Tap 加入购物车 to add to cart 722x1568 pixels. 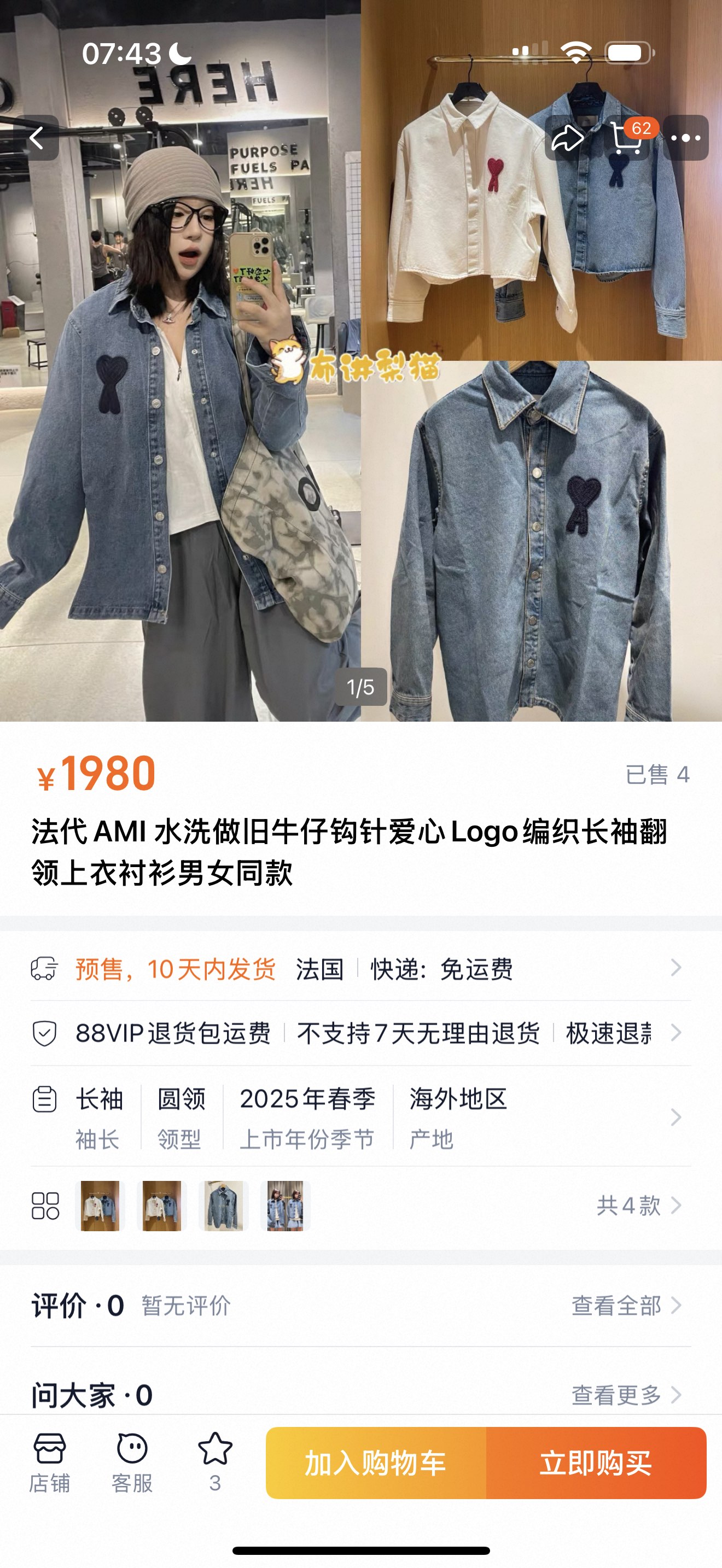[376, 1462]
